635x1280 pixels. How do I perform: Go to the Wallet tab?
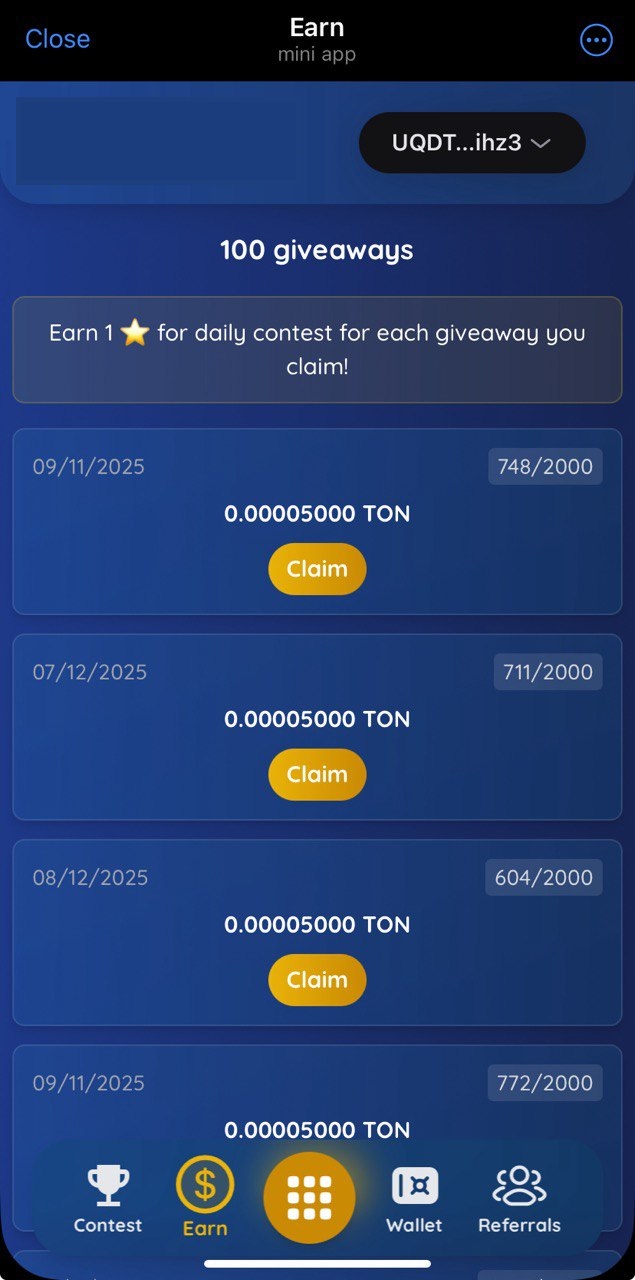coord(414,1198)
